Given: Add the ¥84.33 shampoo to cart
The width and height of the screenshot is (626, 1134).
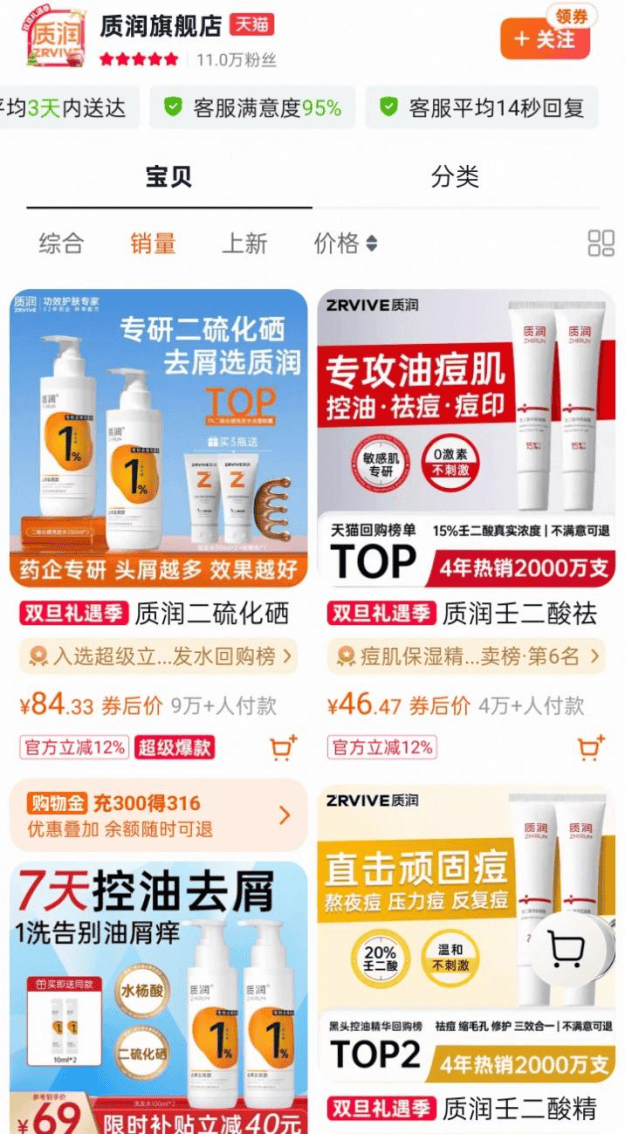Looking at the screenshot, I should coord(283,747).
